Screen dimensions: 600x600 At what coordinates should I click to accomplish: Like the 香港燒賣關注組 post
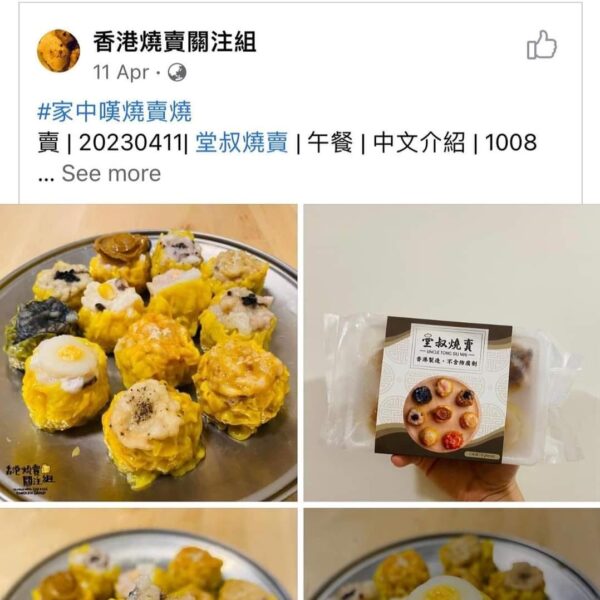pyautogui.click(x=541, y=45)
